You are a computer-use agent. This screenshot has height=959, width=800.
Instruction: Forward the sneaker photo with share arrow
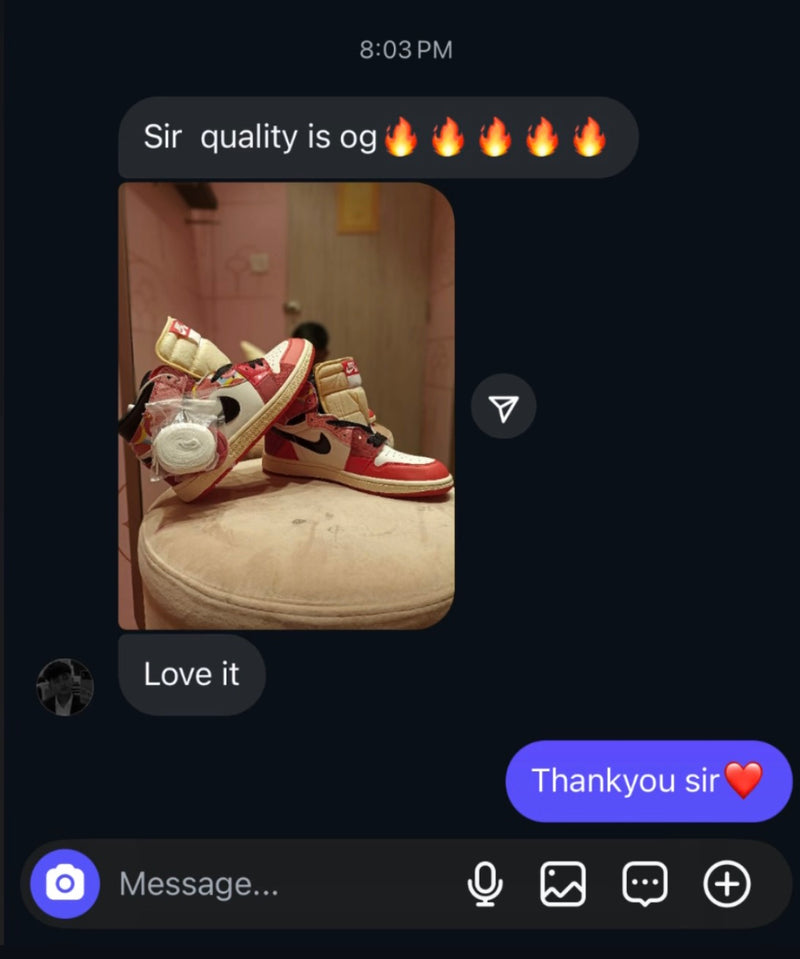pos(504,406)
